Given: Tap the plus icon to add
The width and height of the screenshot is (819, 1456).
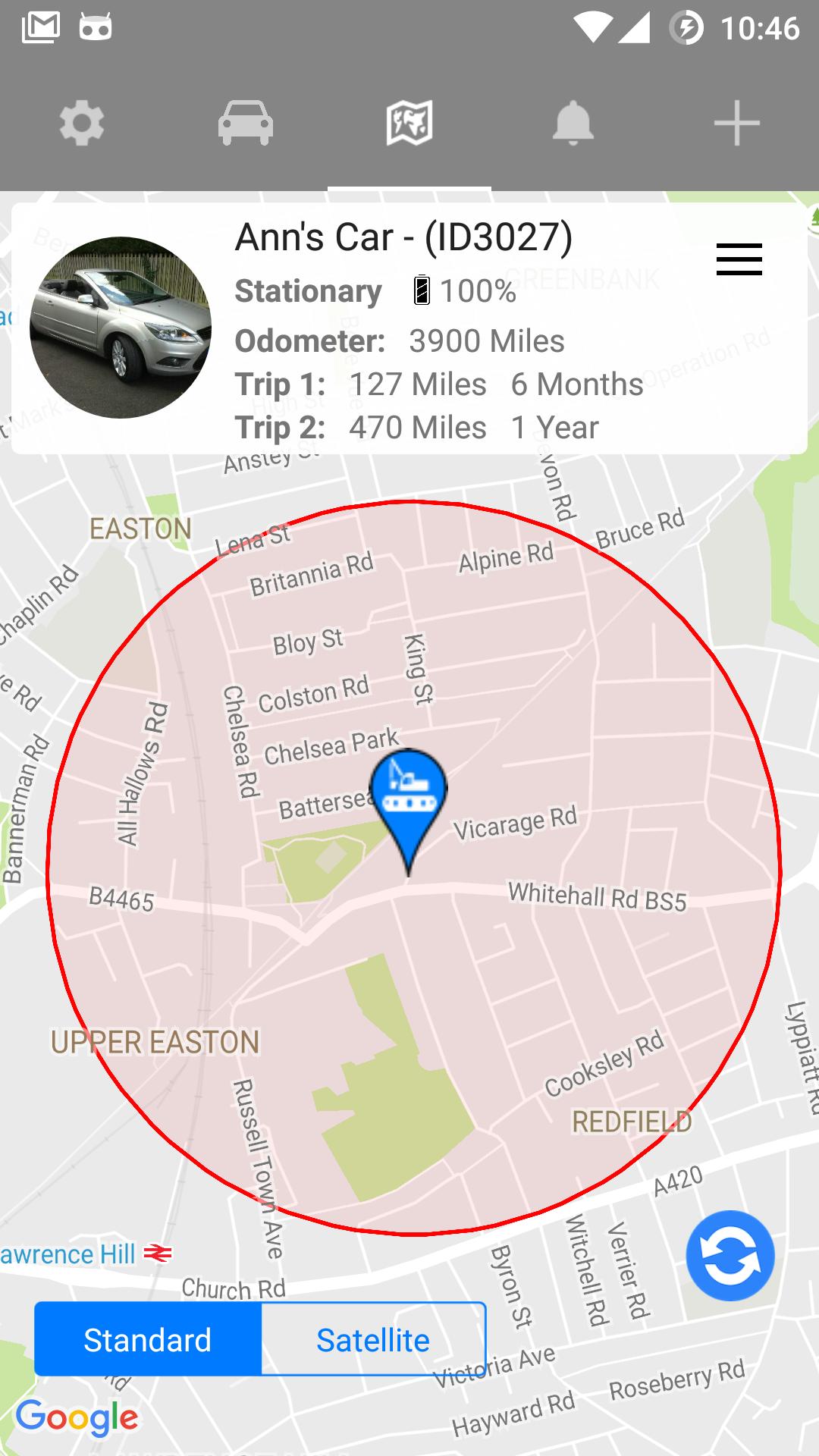Looking at the screenshot, I should click(x=736, y=124).
